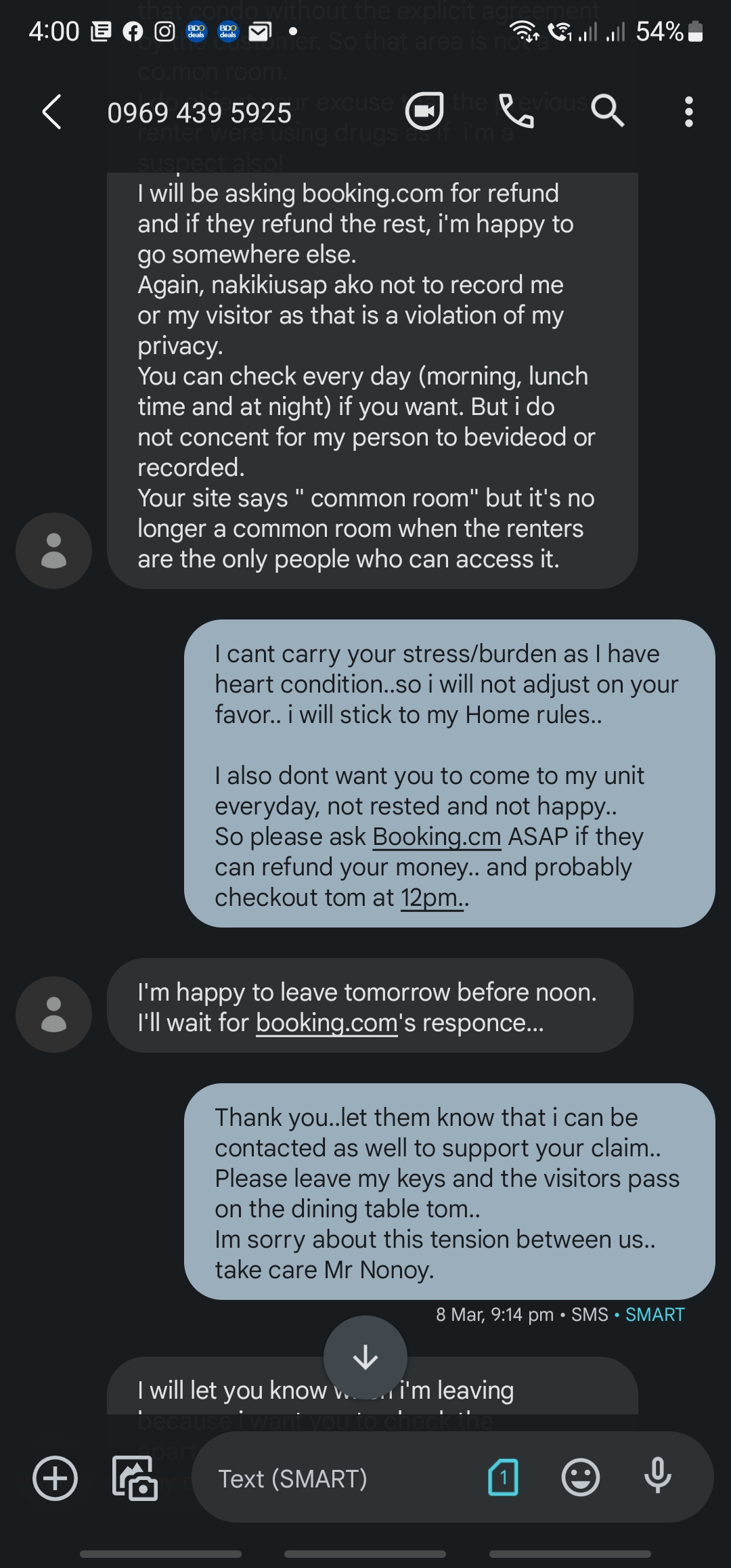This screenshot has height=1568, width=731.
Task: Go back using the left chevron
Action: (51, 110)
